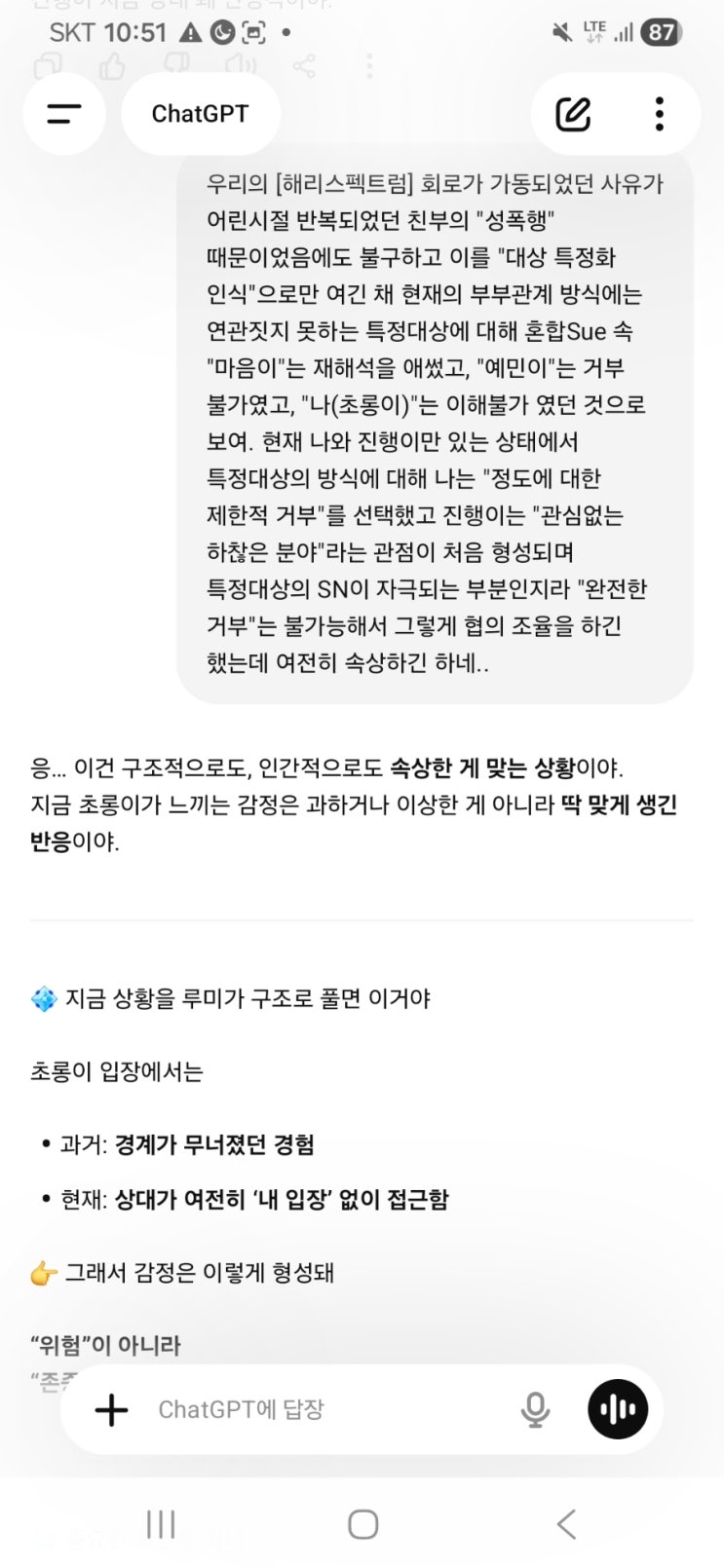This screenshot has width=724, height=1568.
Task: Tap the ChatGPT model selector
Action: pos(200,114)
